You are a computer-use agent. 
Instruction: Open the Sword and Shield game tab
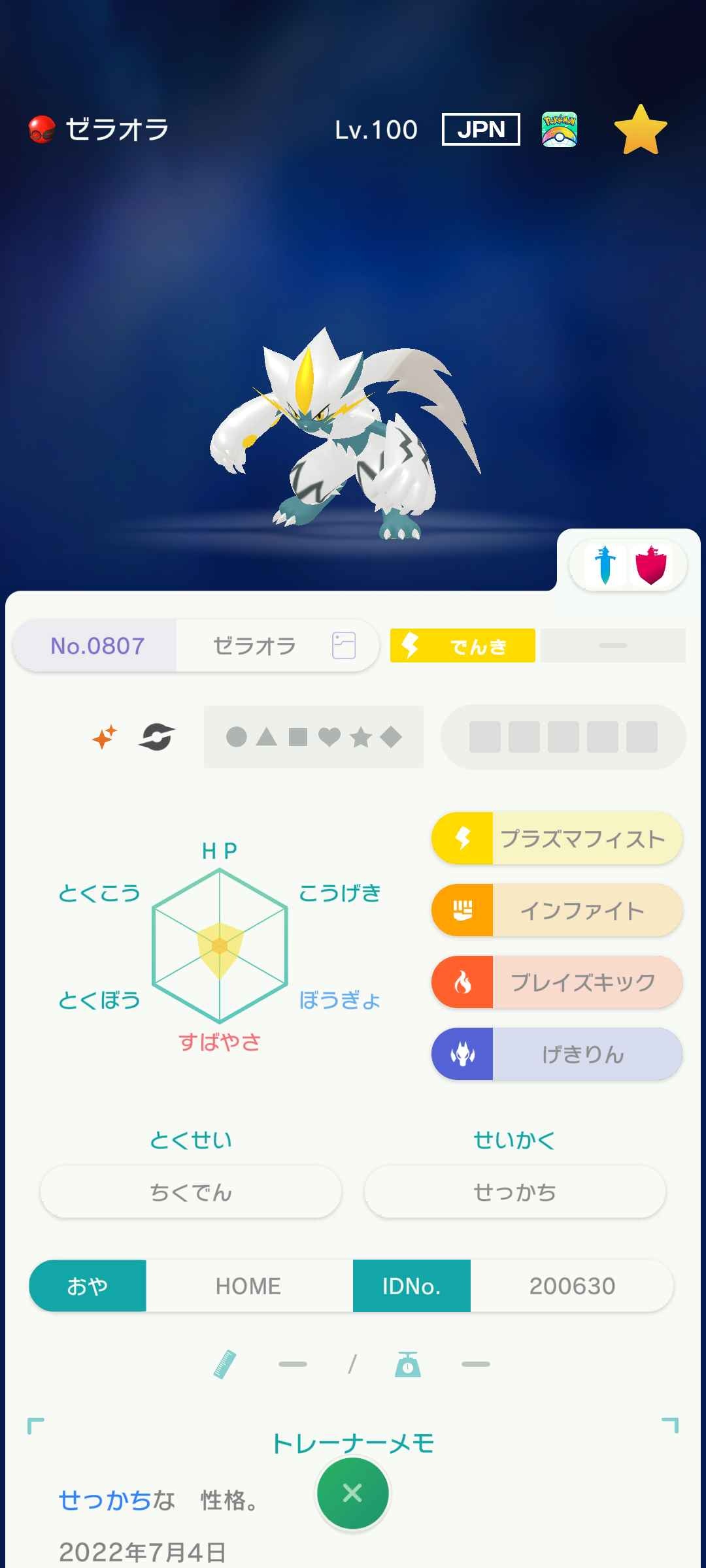[628, 565]
